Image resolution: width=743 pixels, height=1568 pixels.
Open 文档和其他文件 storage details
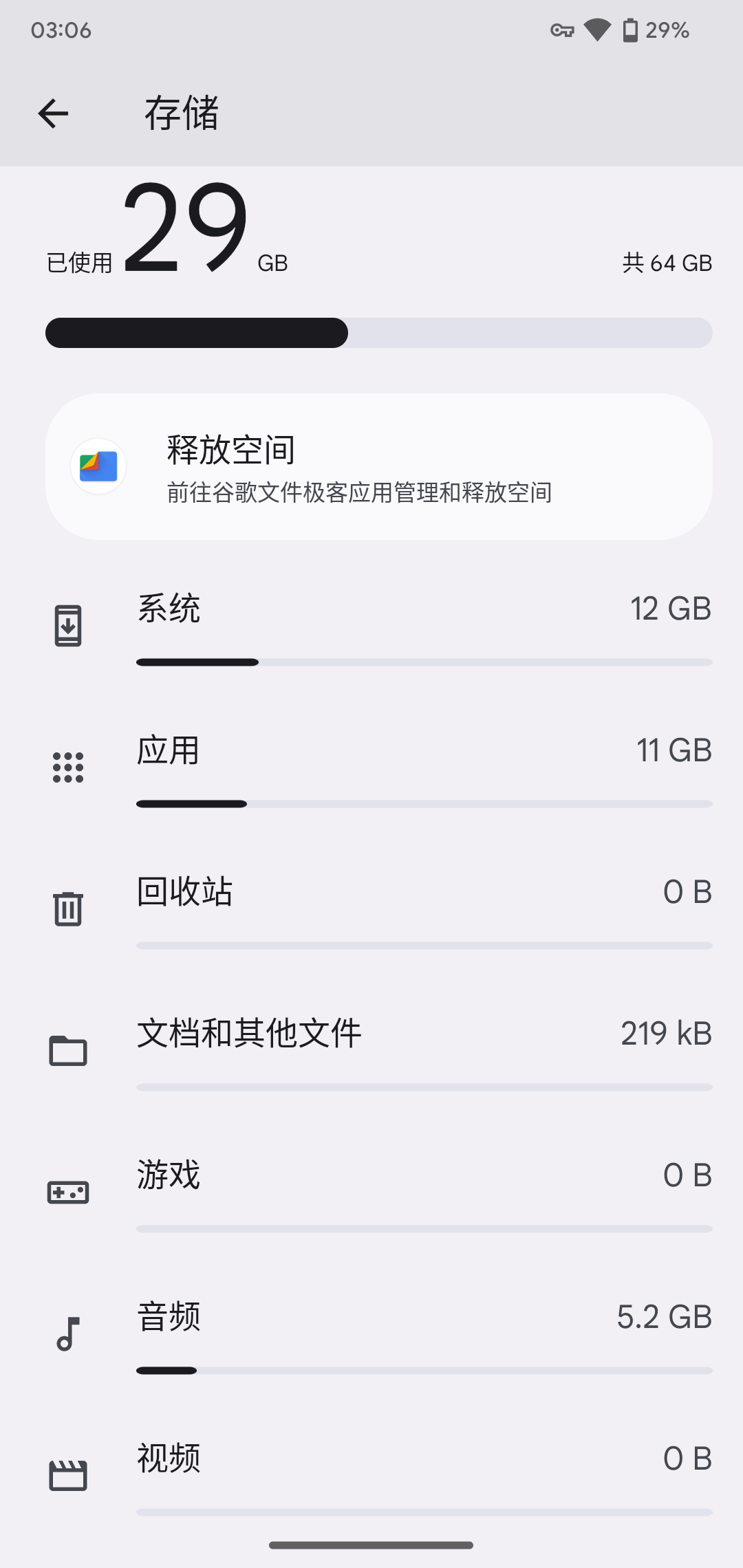(x=378, y=1051)
